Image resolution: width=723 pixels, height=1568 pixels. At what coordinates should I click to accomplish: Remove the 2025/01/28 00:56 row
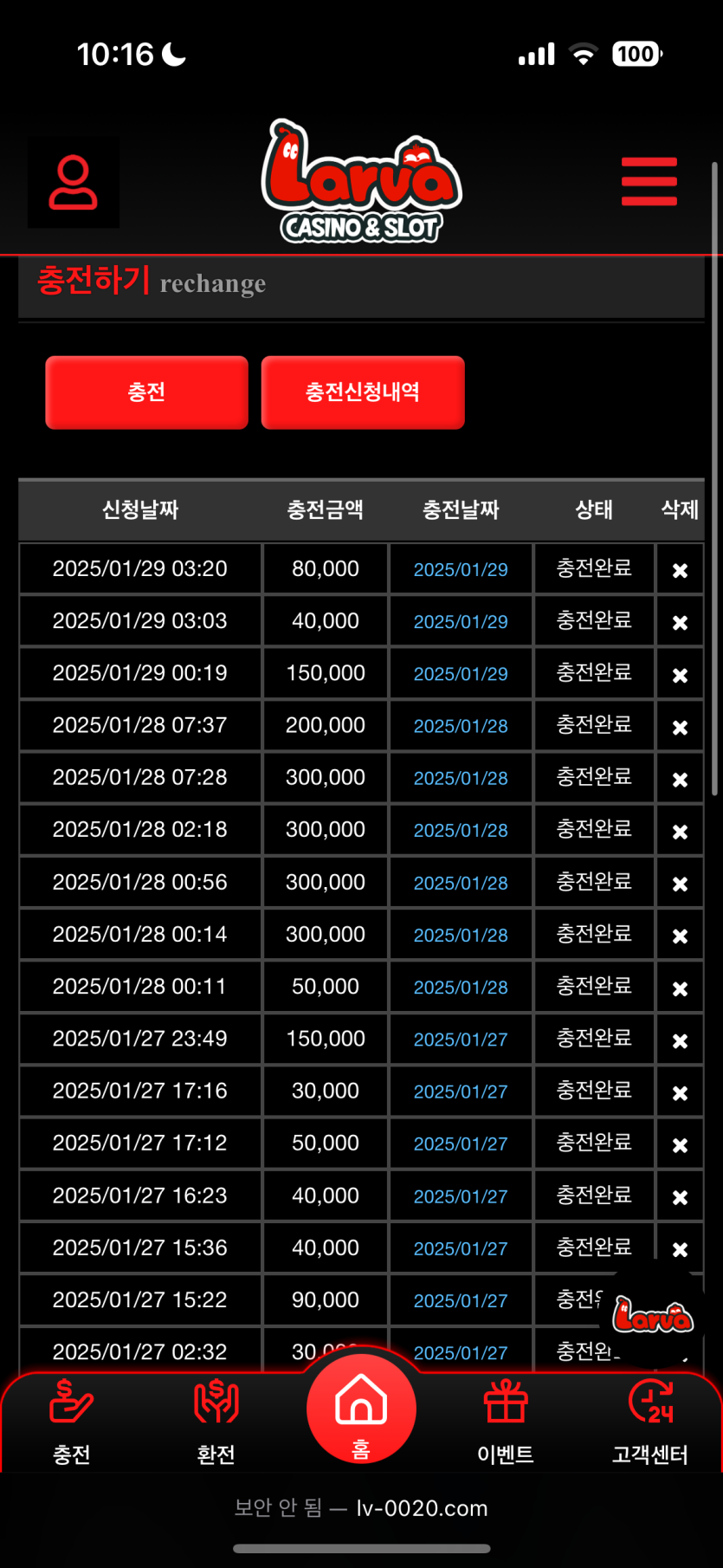(x=680, y=884)
